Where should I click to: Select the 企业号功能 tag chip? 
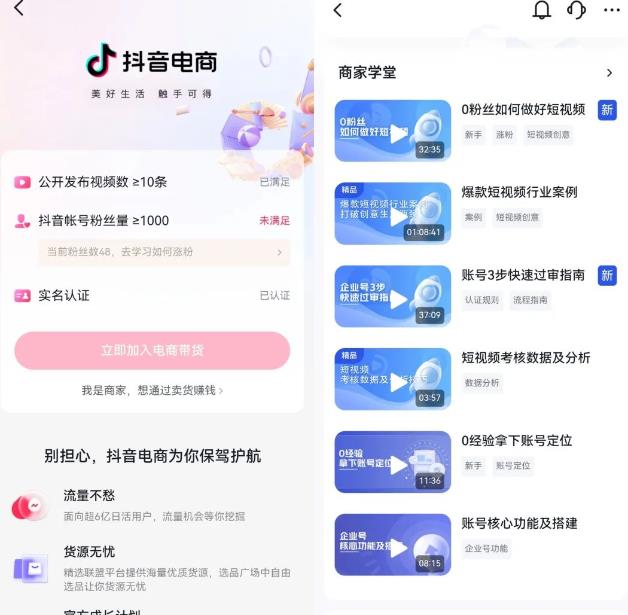(x=486, y=549)
